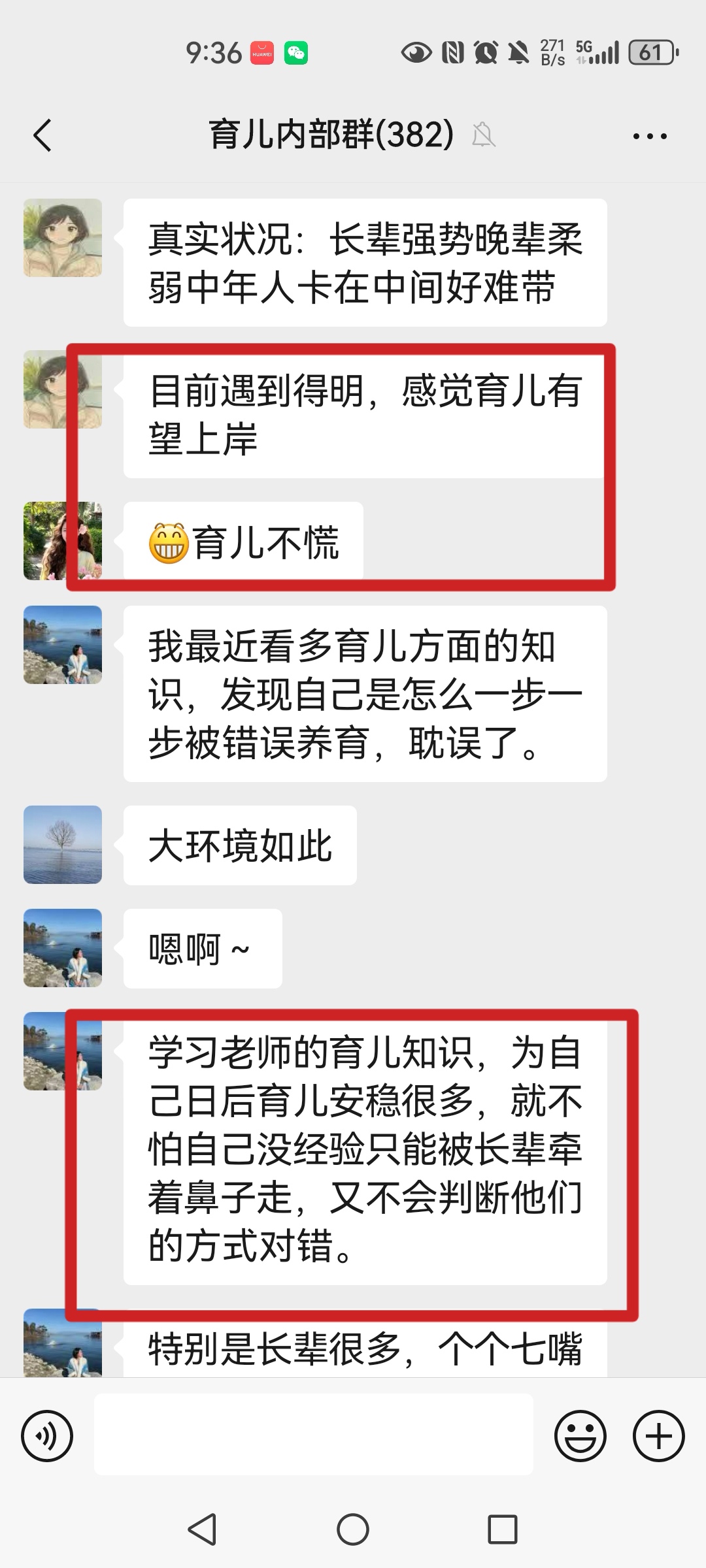Image resolution: width=706 pixels, height=1568 pixels.
Task: View avatar of sender of 大环境如此
Action: [63, 845]
